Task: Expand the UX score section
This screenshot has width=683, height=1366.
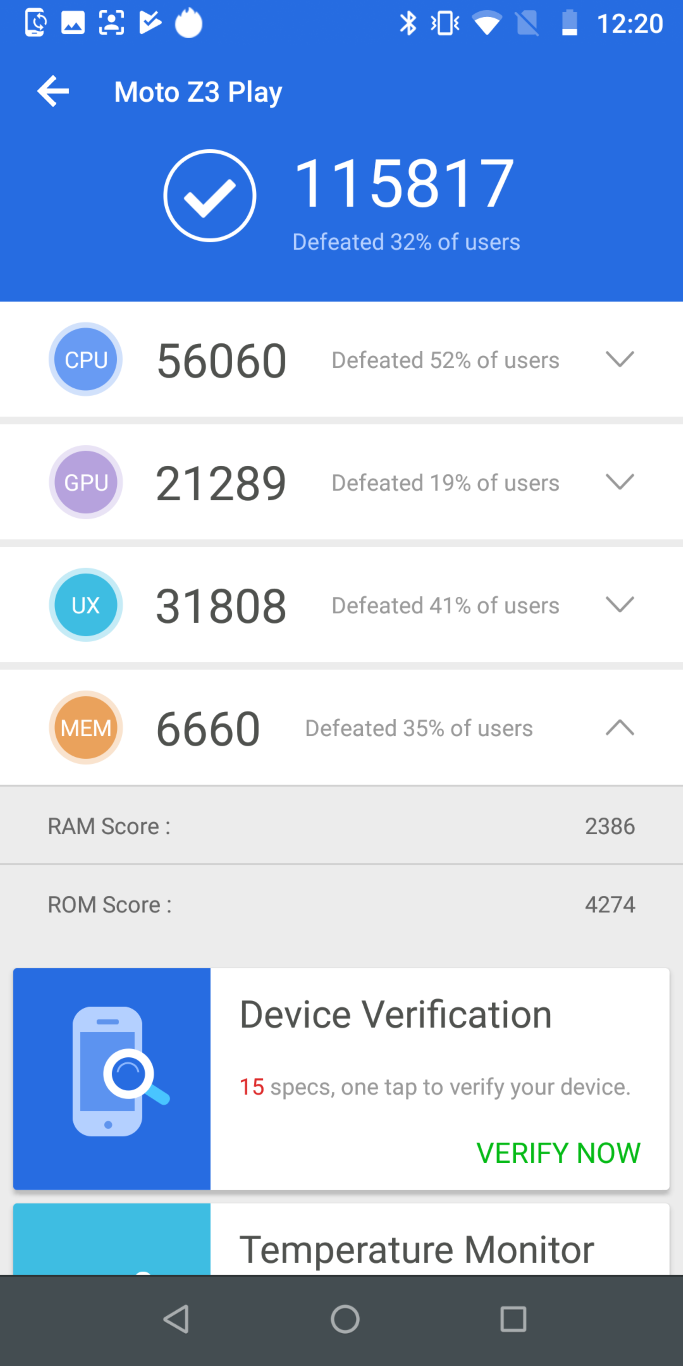Action: point(620,604)
